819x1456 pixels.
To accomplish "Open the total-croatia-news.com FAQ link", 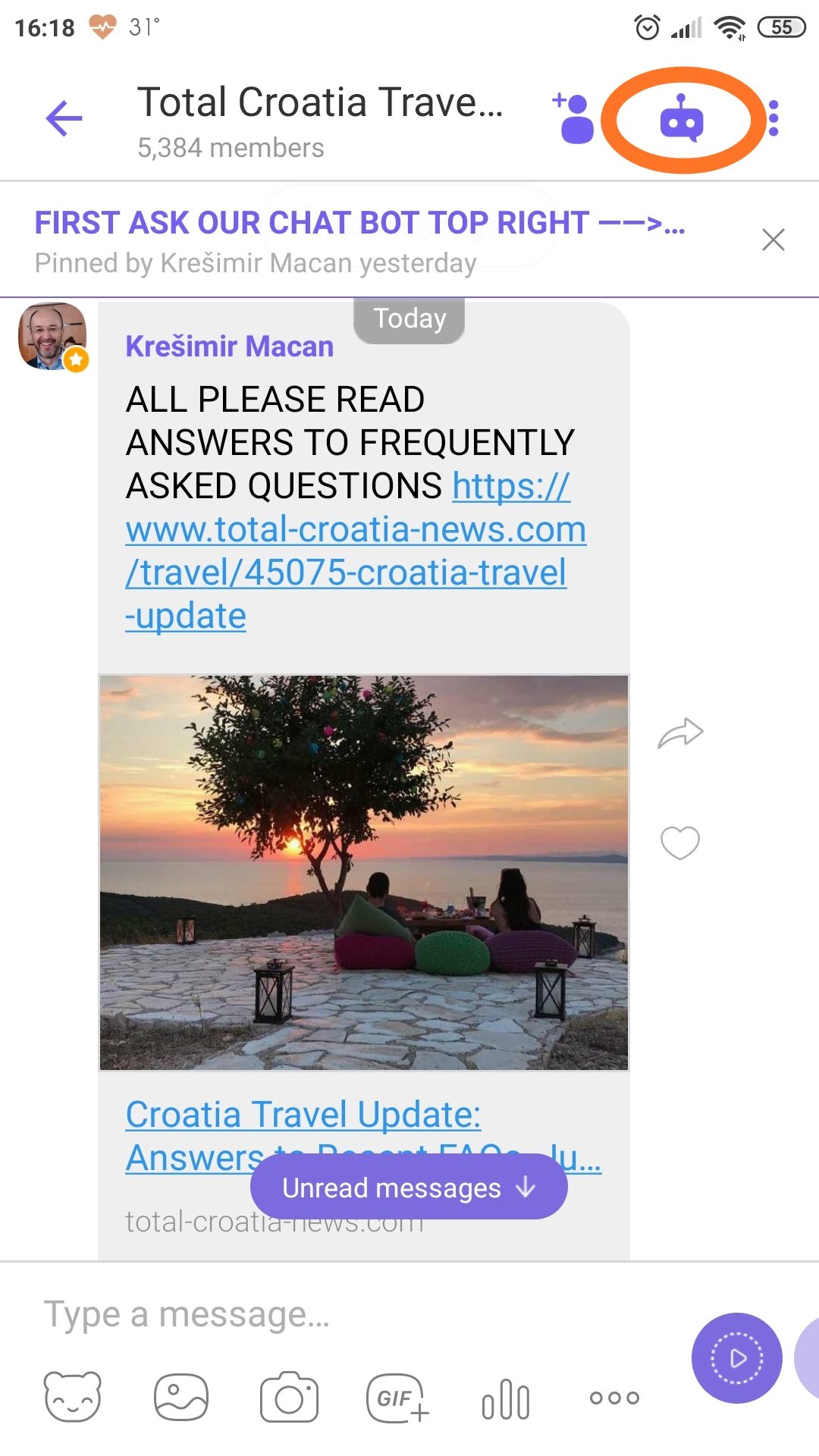I will [356, 551].
